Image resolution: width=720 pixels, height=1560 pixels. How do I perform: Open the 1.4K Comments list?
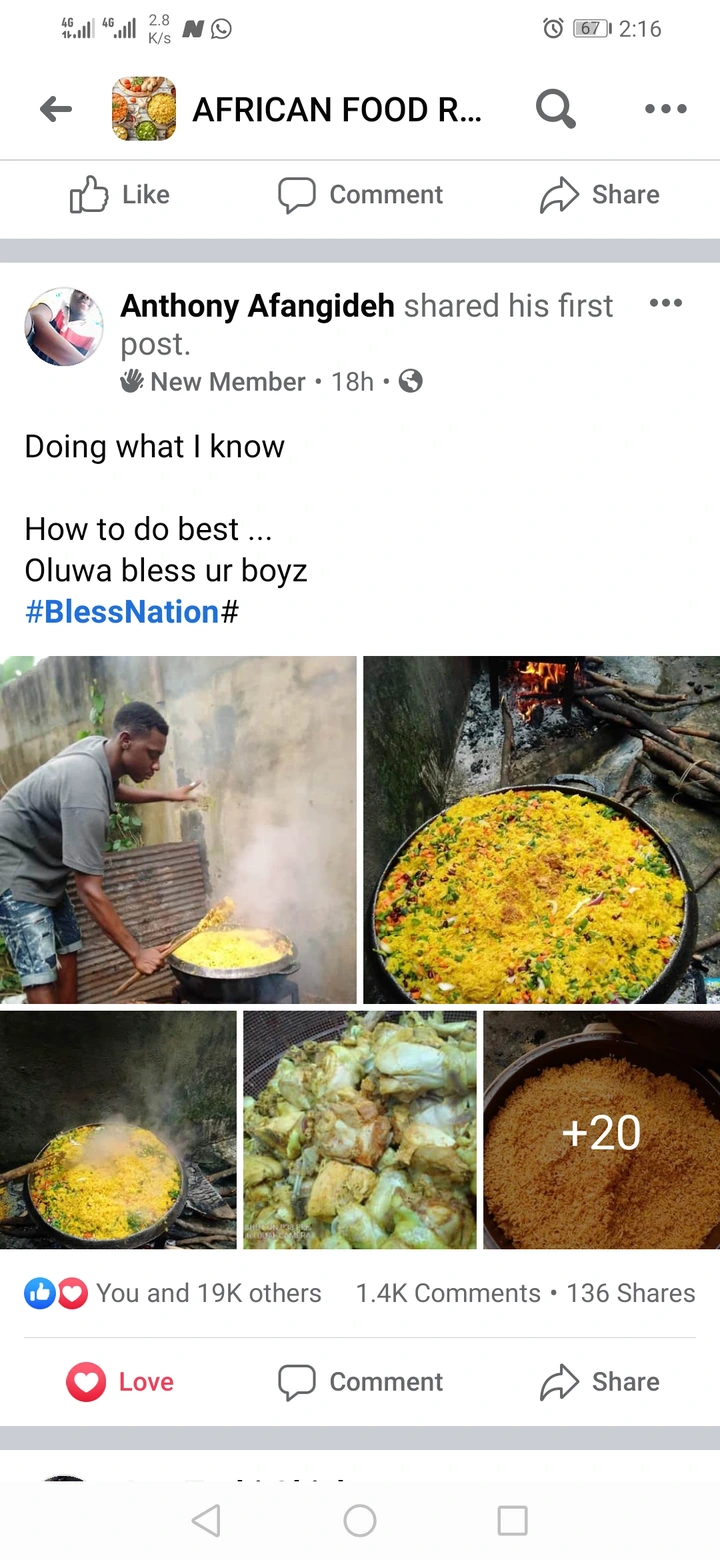coord(448,1293)
